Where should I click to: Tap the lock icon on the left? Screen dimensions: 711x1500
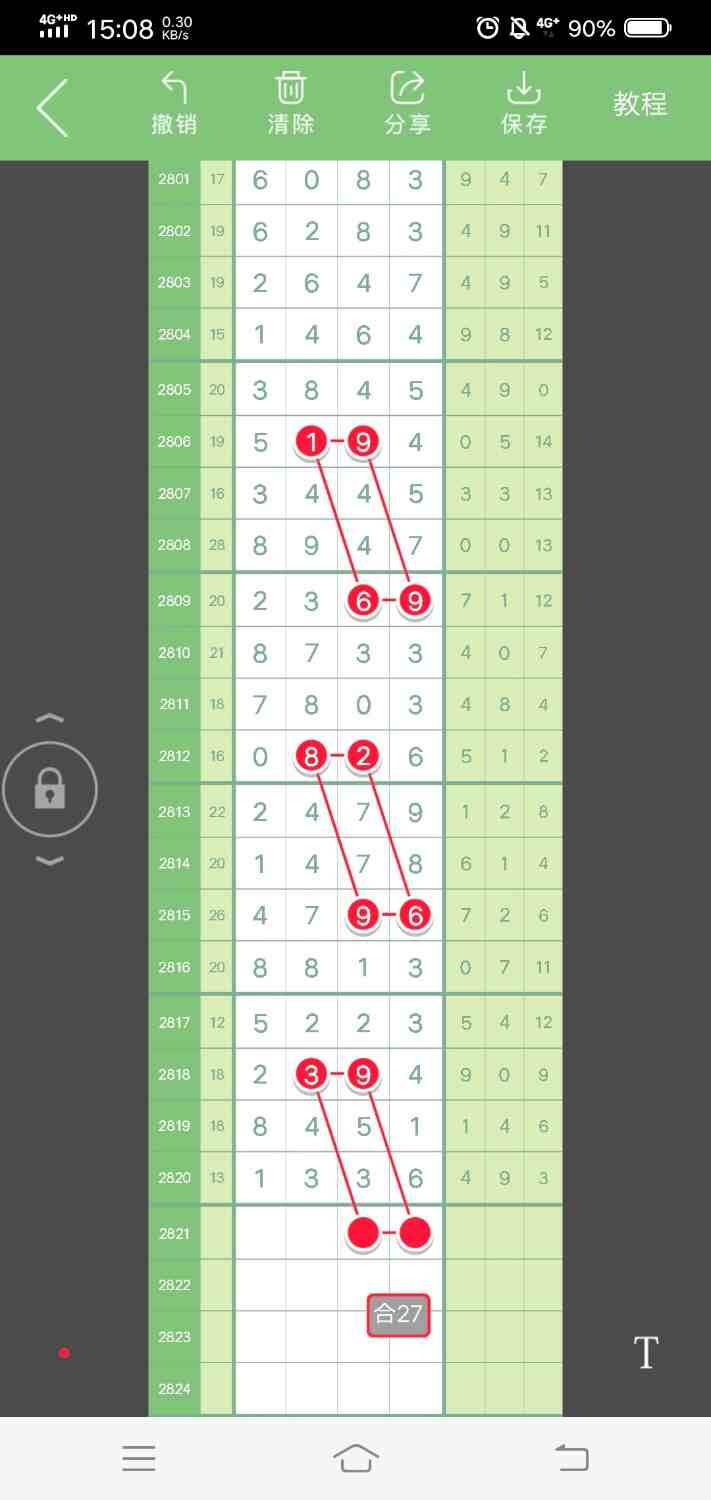[50, 790]
